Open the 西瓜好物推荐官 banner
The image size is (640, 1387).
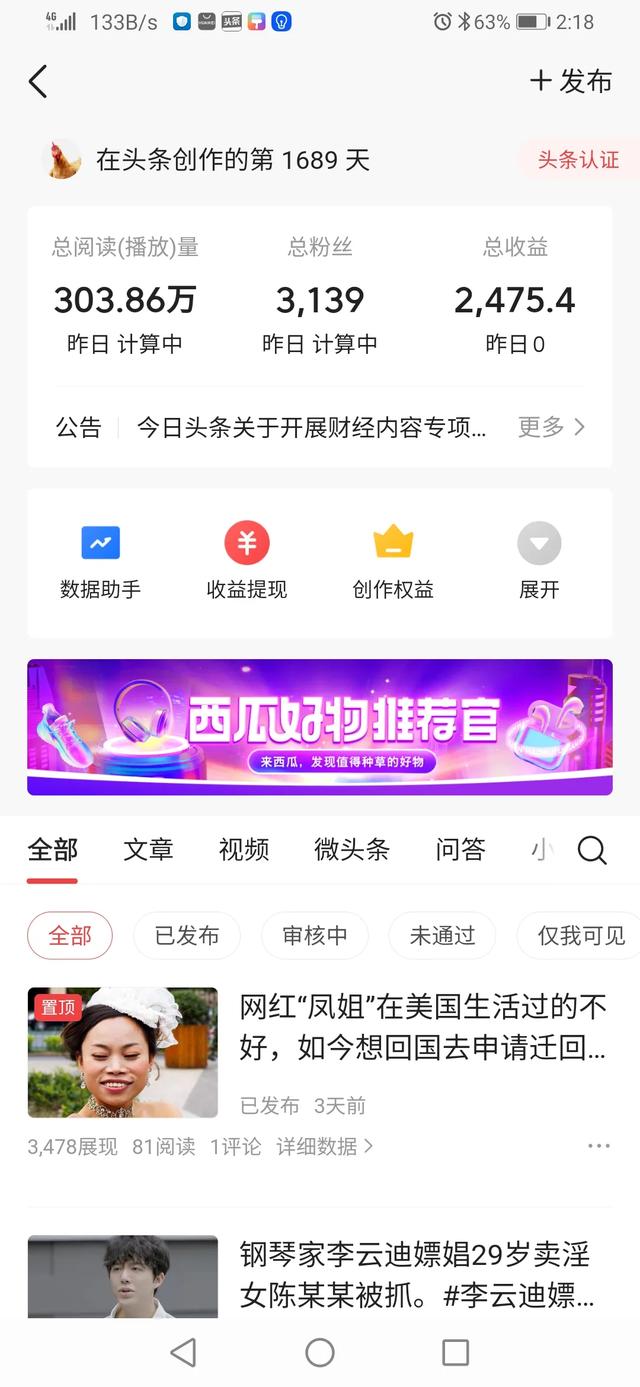[x=320, y=727]
